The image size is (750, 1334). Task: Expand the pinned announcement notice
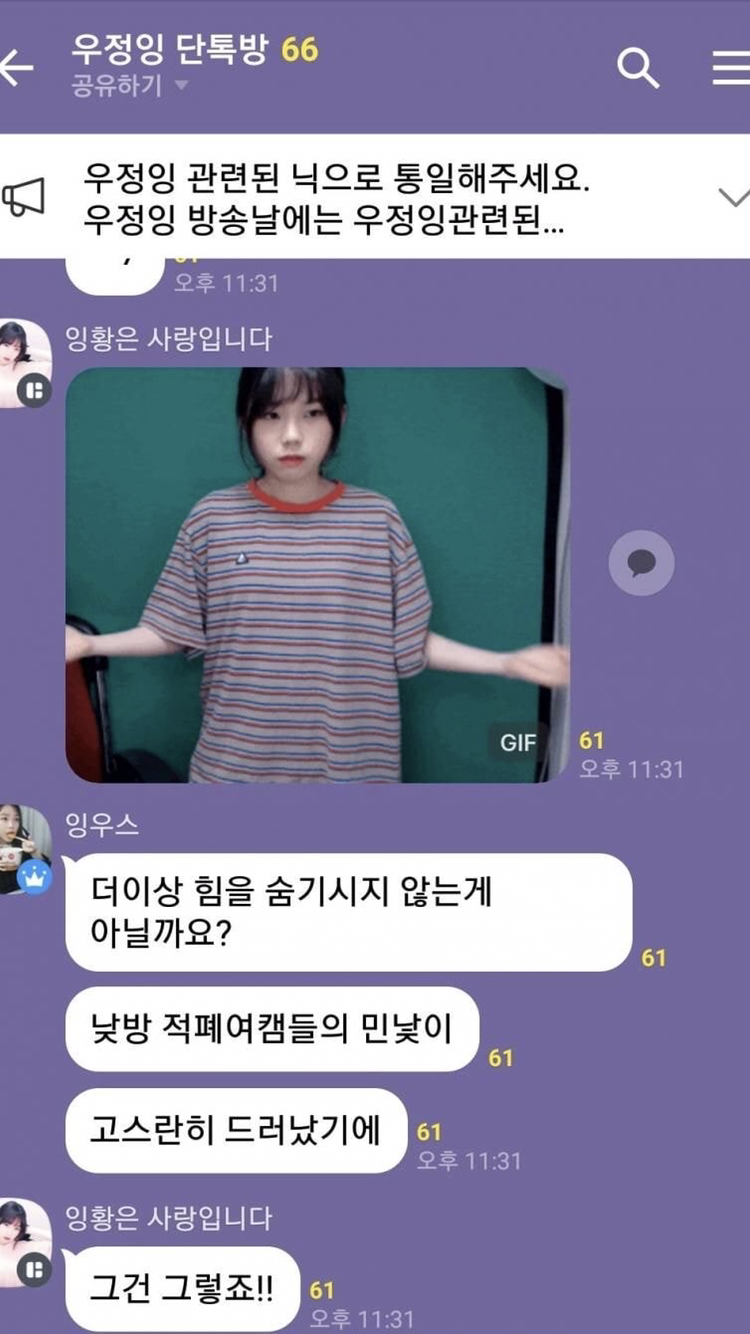(x=733, y=197)
